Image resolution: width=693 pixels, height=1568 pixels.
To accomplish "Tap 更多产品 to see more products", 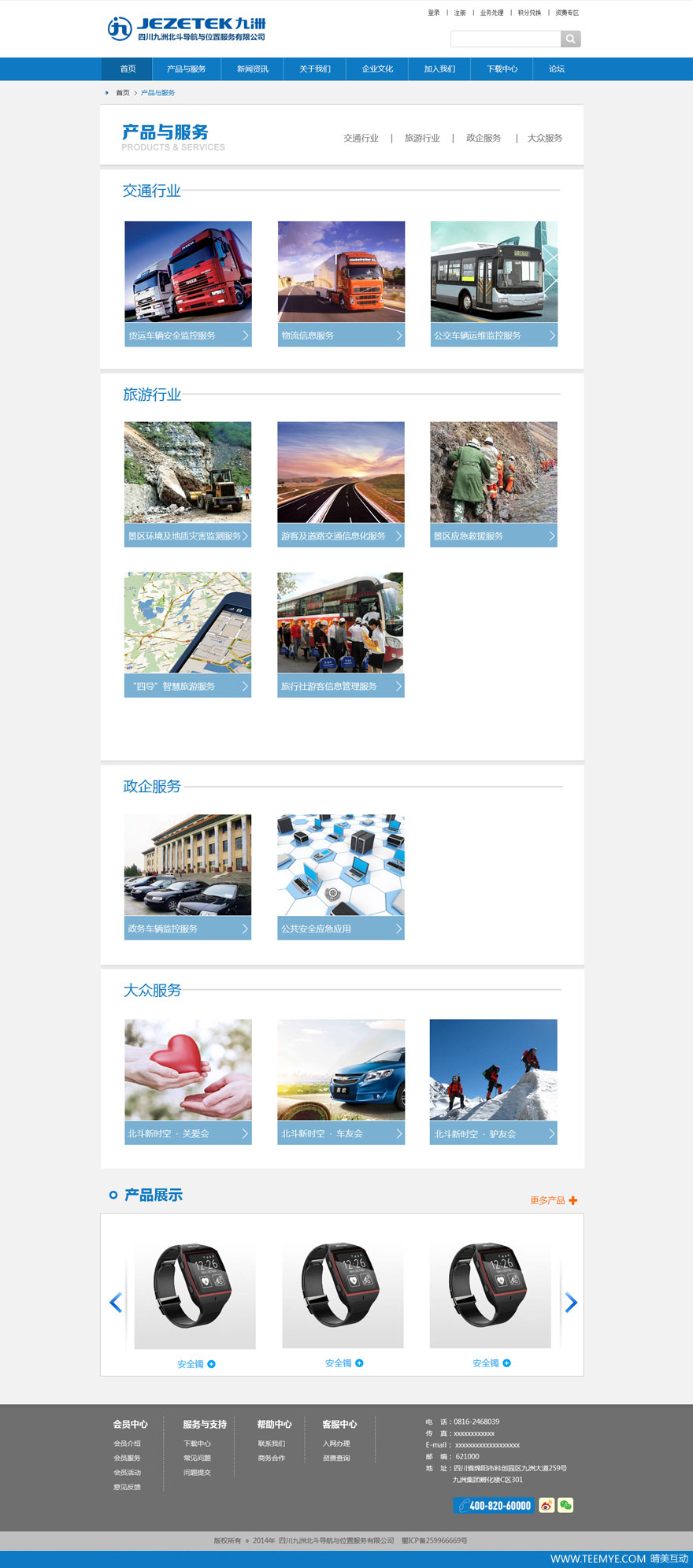I will 553,1200.
